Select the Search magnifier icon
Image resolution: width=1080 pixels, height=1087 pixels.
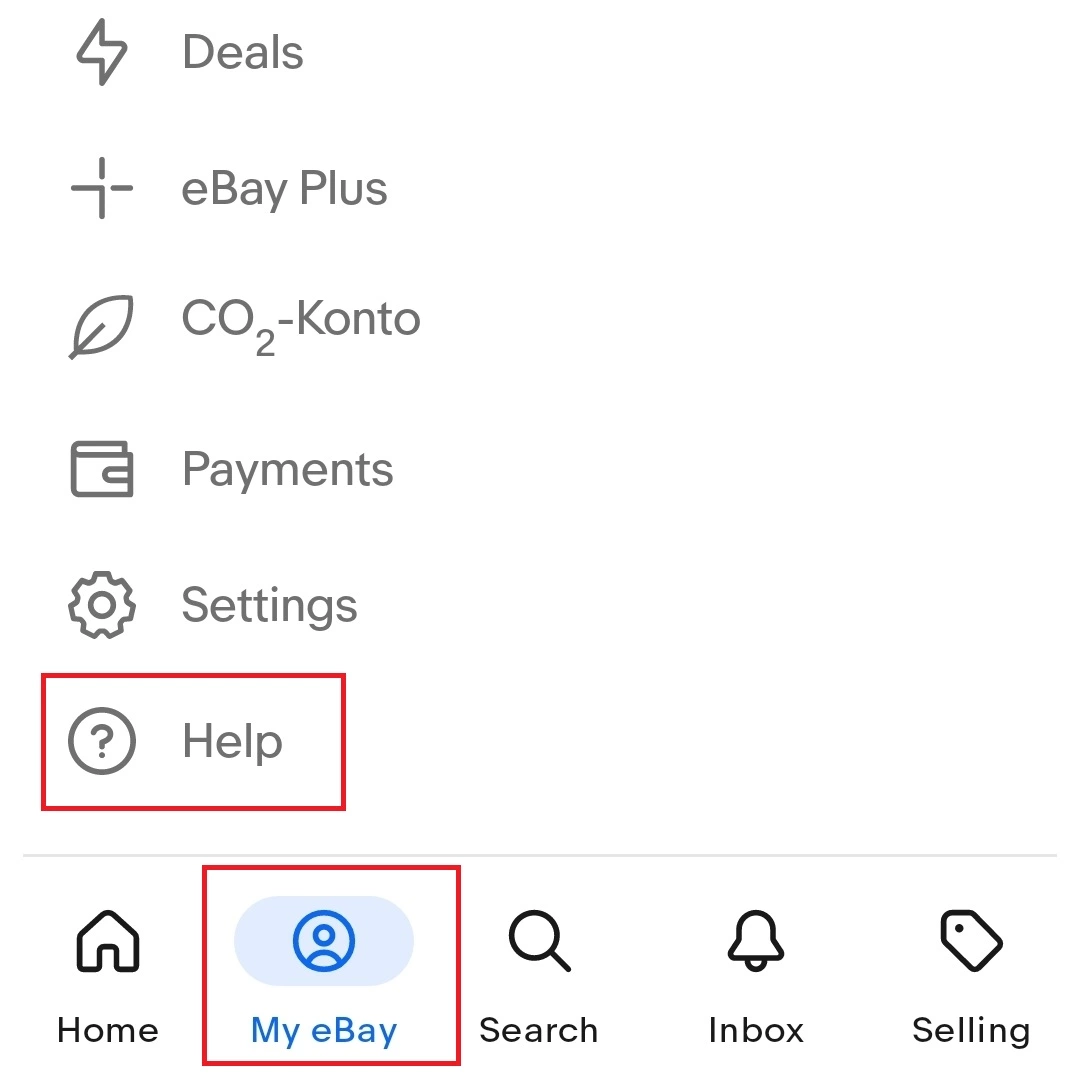(539, 940)
